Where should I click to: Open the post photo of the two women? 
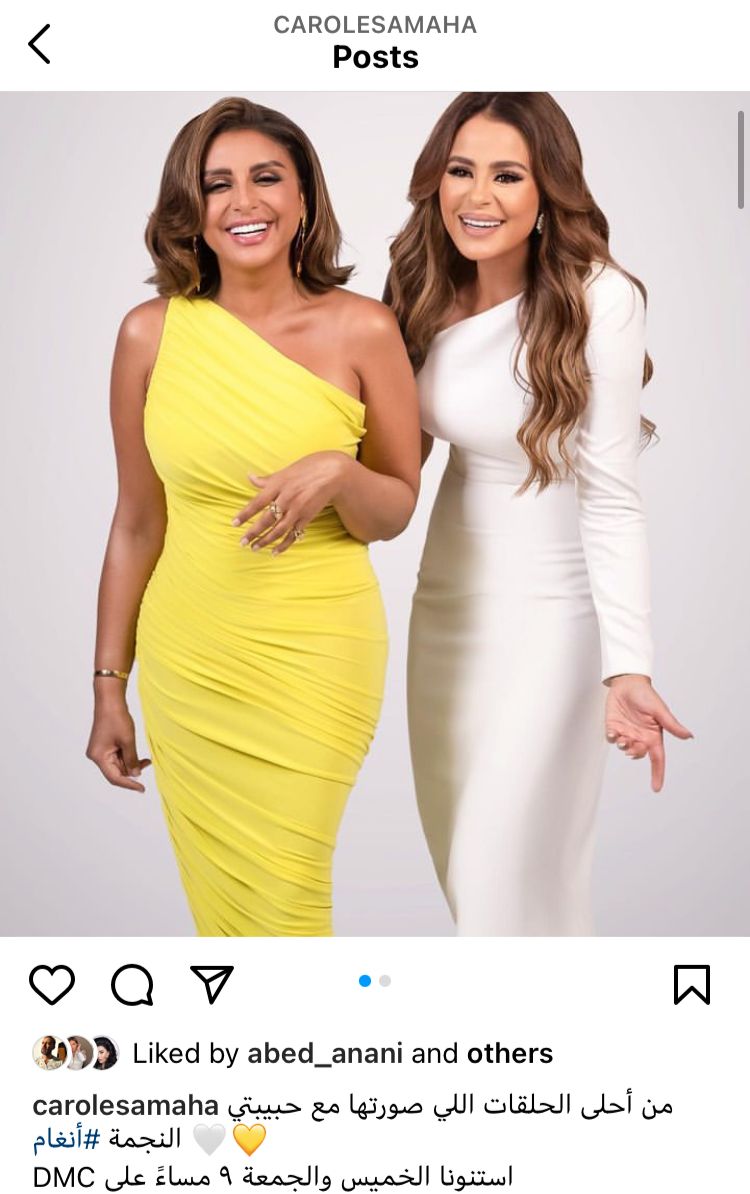click(375, 515)
